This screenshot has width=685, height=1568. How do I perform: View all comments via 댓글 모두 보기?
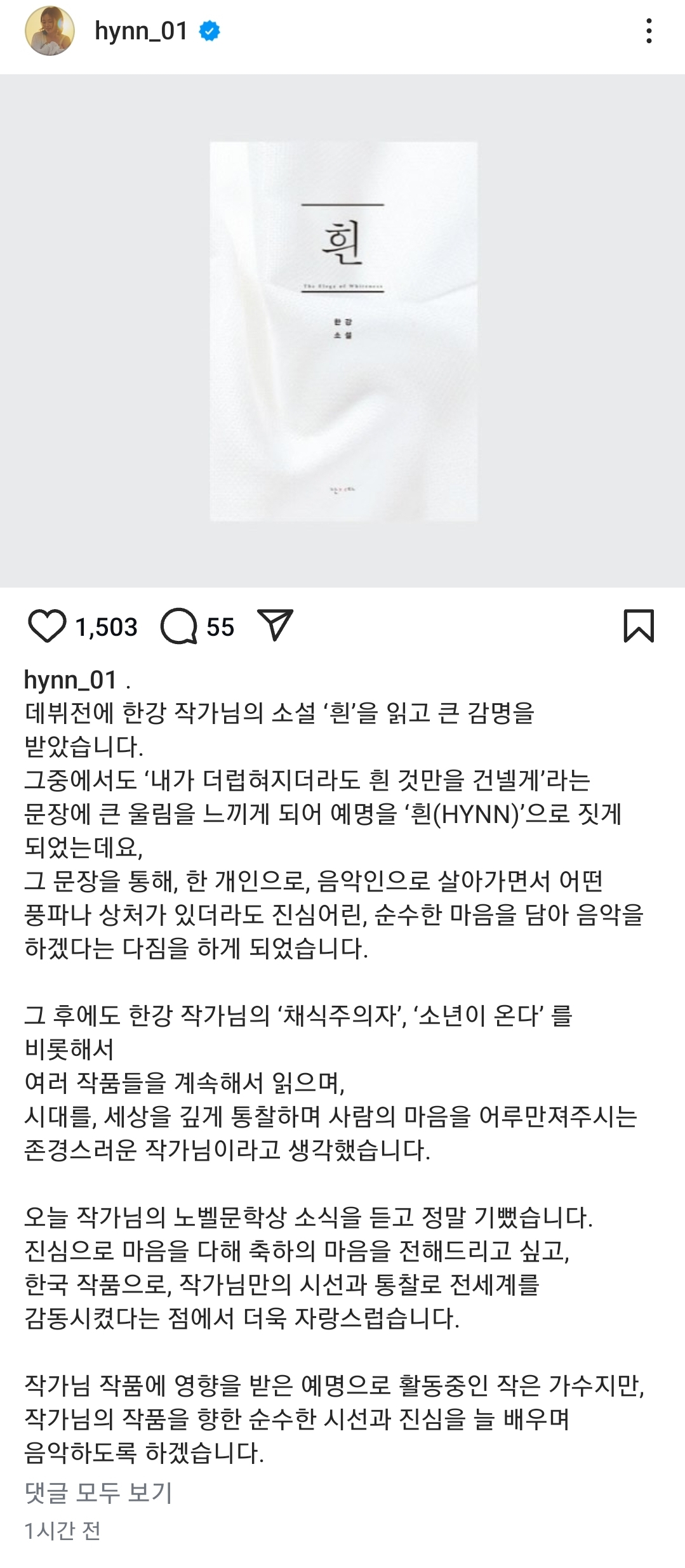(x=98, y=1492)
